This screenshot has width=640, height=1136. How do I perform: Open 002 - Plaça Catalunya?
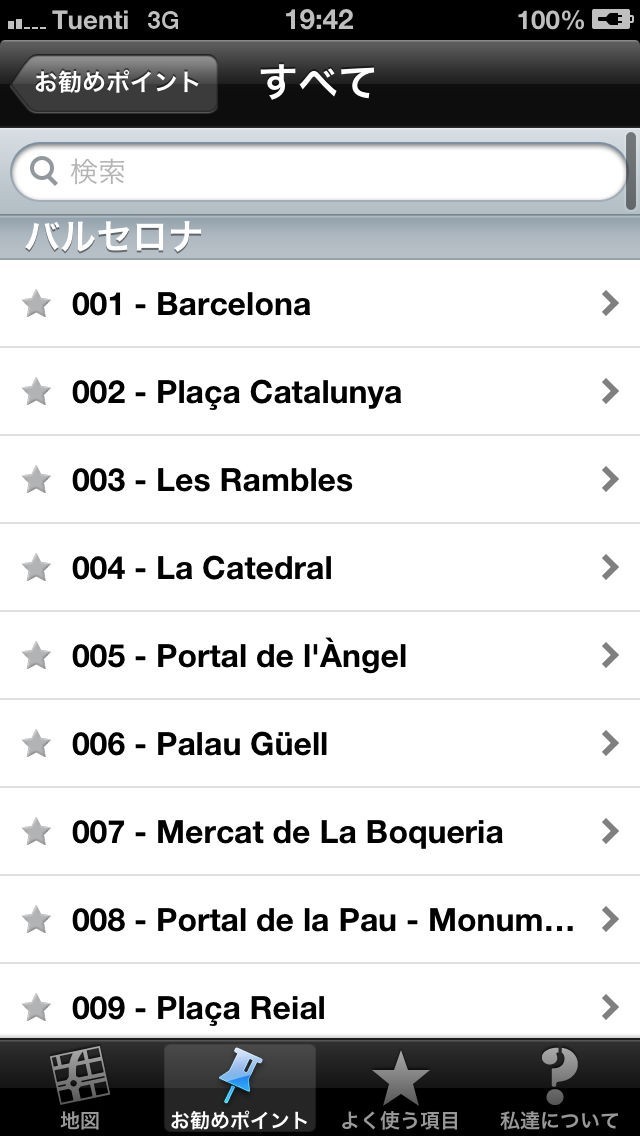point(320,392)
